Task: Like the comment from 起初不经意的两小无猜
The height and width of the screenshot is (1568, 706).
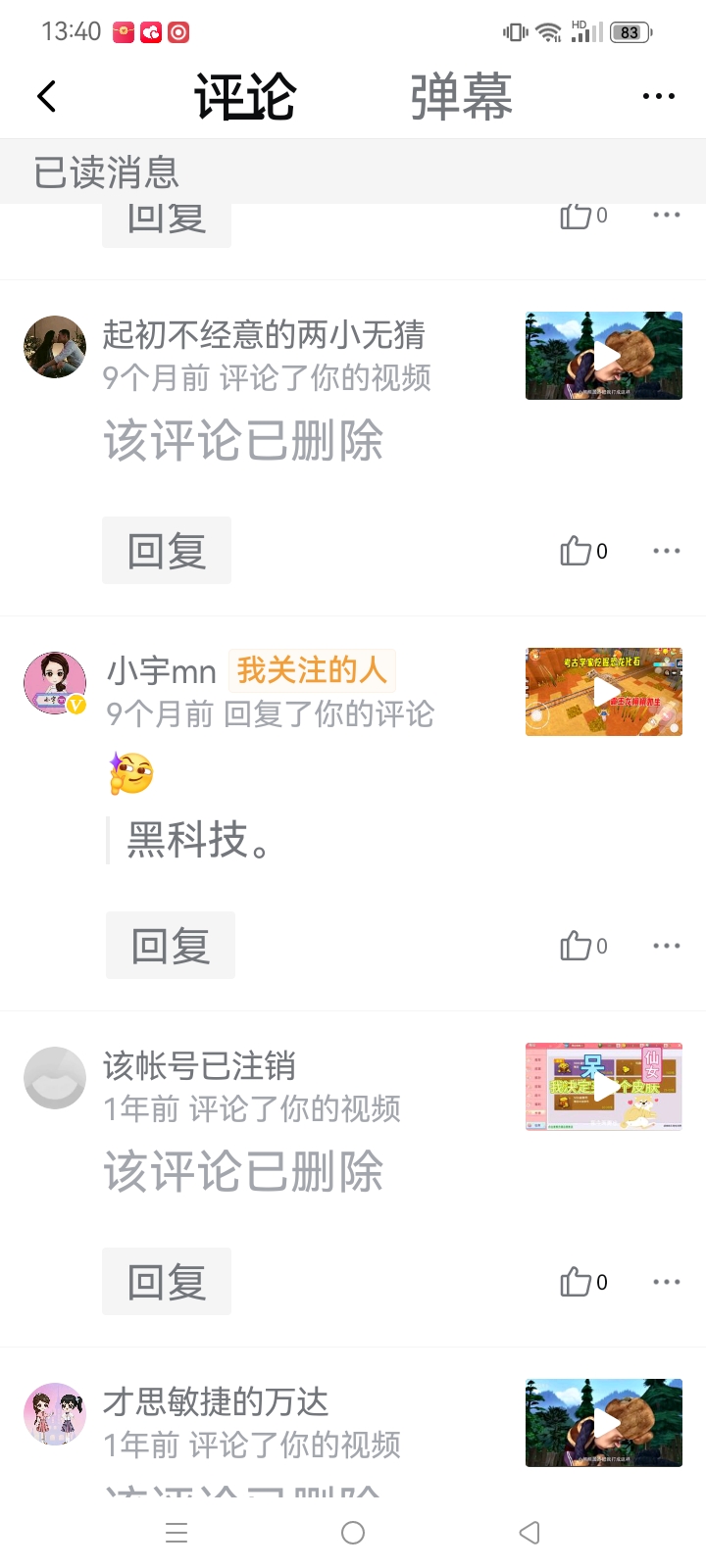Action: (582, 551)
